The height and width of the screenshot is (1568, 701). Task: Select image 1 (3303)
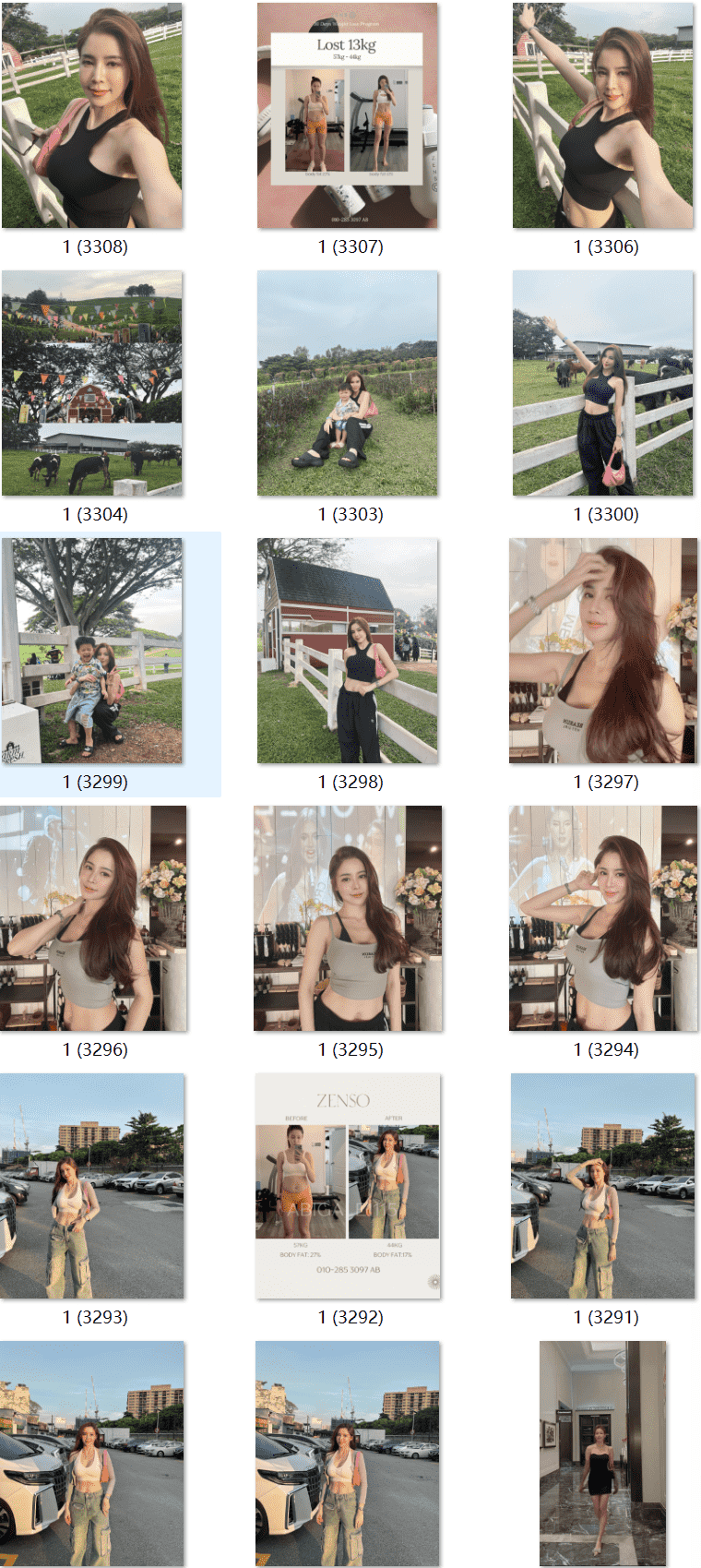coord(348,383)
